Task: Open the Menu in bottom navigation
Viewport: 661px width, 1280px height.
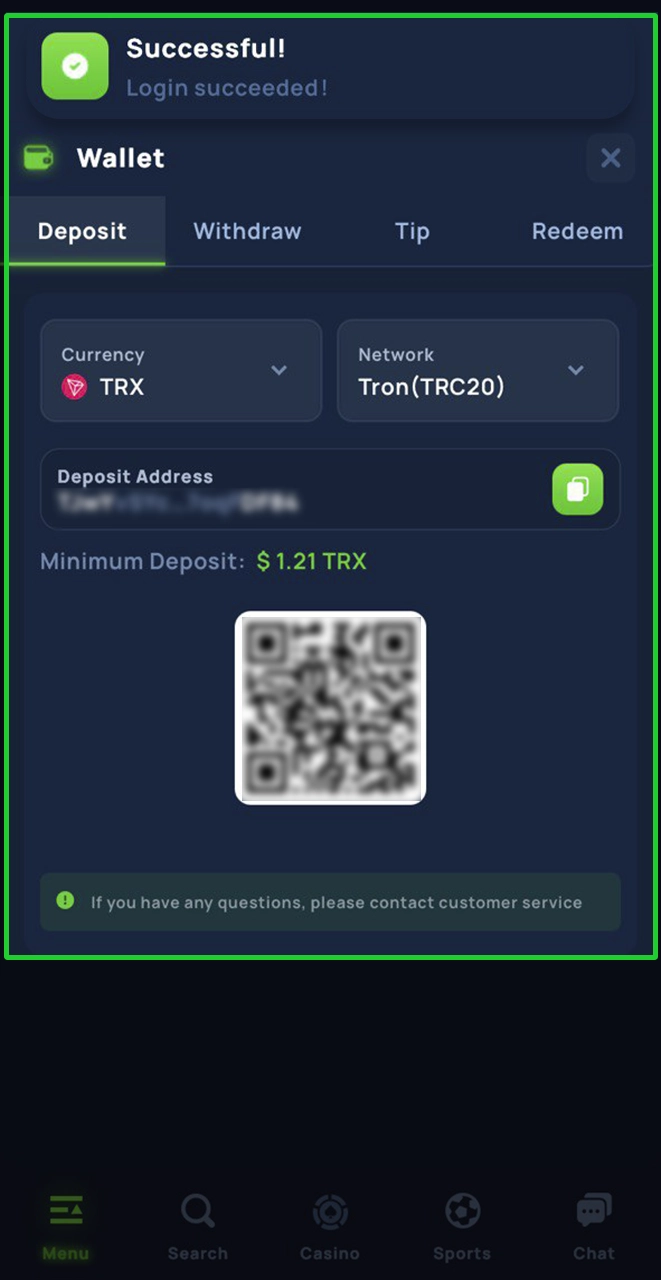Action: [66, 1226]
